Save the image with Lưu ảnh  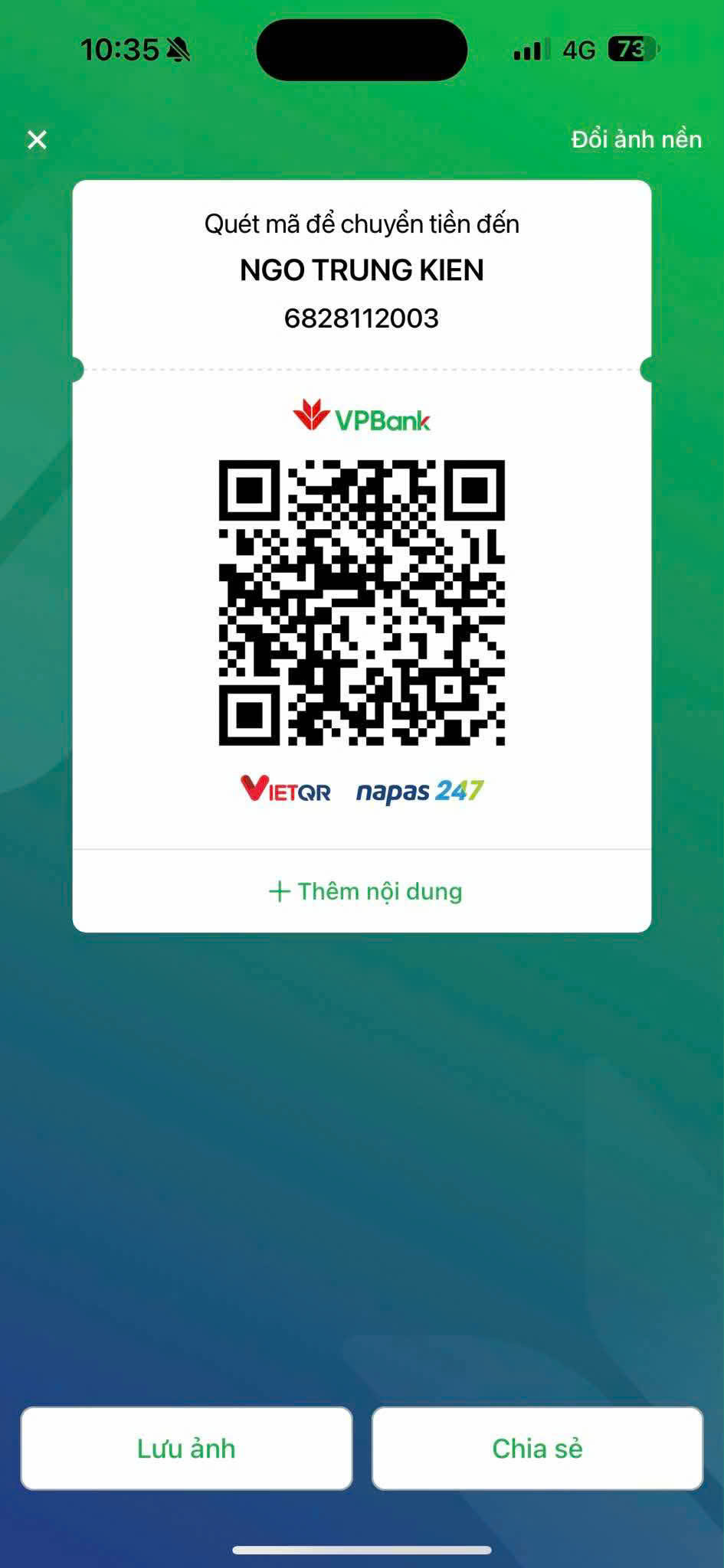pos(186,1448)
